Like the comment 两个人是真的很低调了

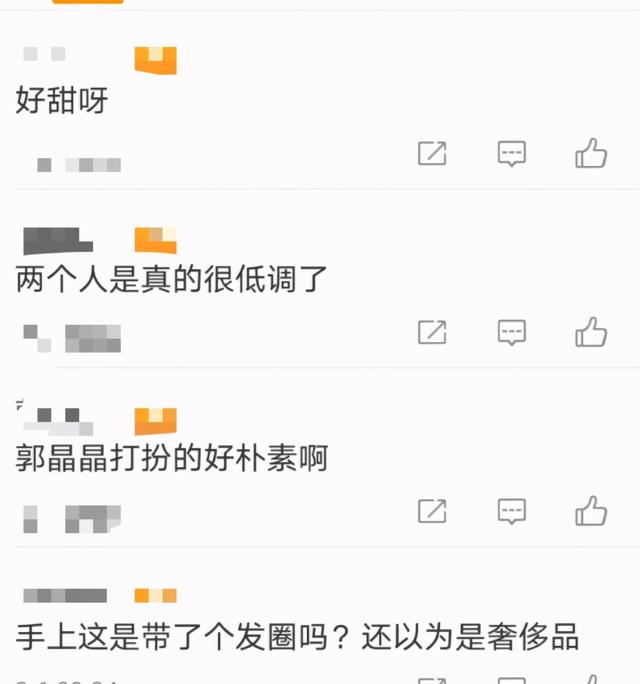tap(591, 332)
